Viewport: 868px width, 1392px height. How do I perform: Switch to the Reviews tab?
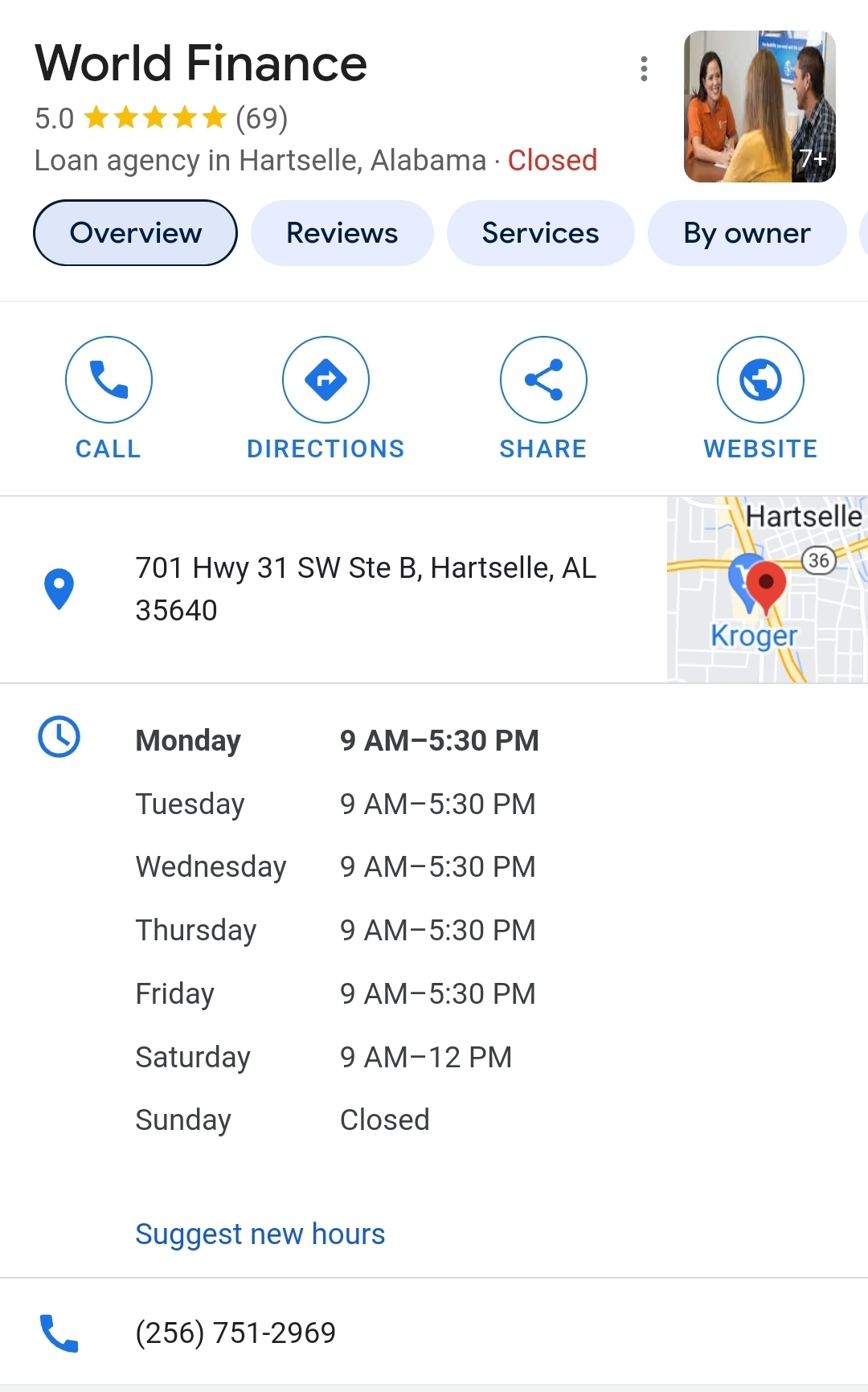(x=342, y=233)
